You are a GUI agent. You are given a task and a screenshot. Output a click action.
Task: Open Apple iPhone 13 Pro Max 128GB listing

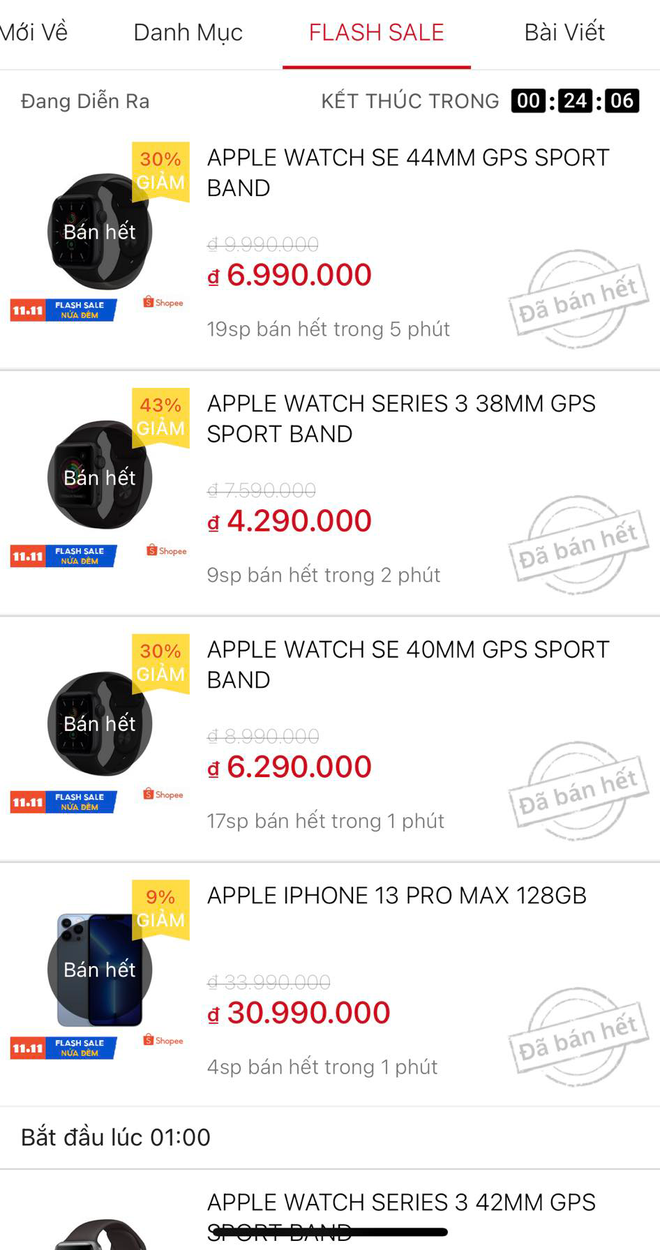pyautogui.click(x=396, y=895)
